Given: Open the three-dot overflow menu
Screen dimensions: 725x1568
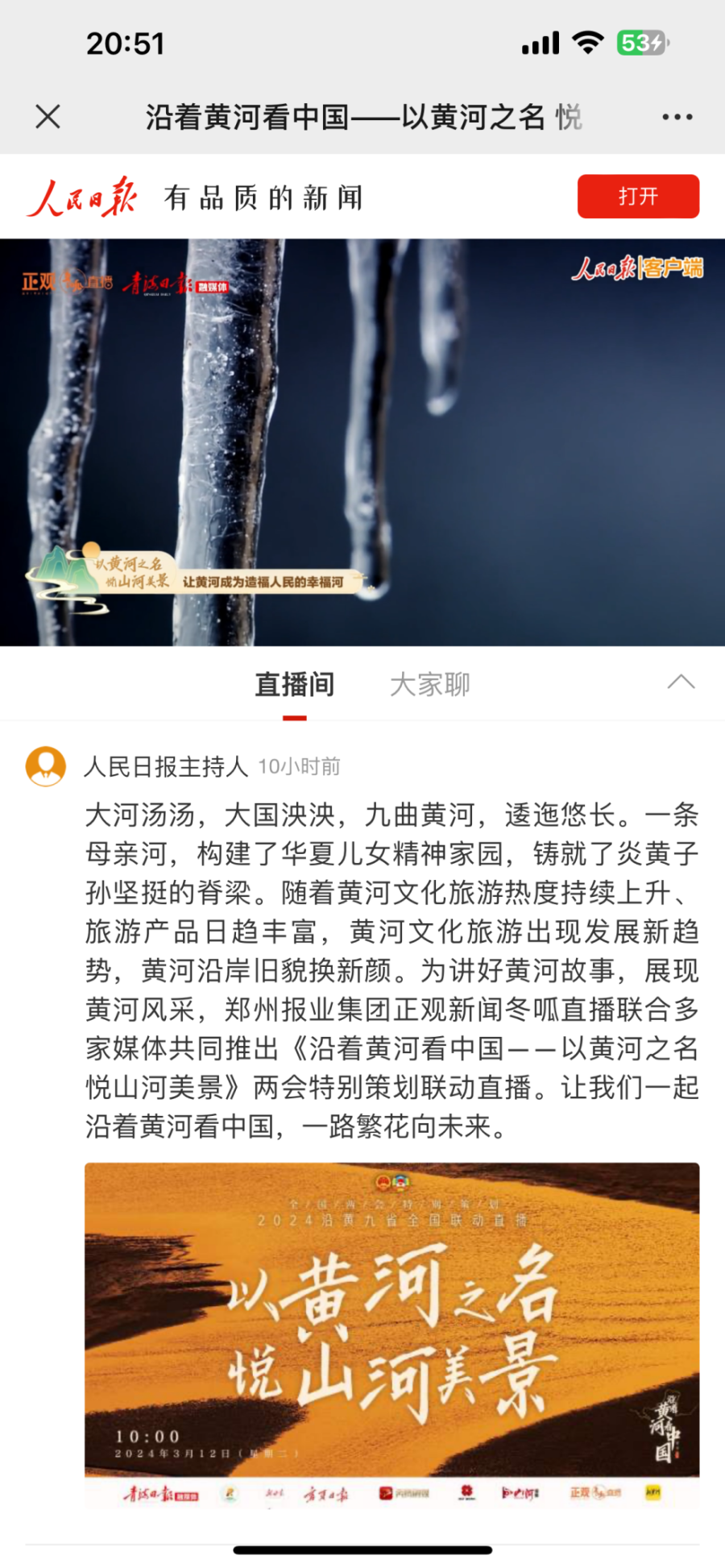Looking at the screenshot, I should tap(677, 117).
